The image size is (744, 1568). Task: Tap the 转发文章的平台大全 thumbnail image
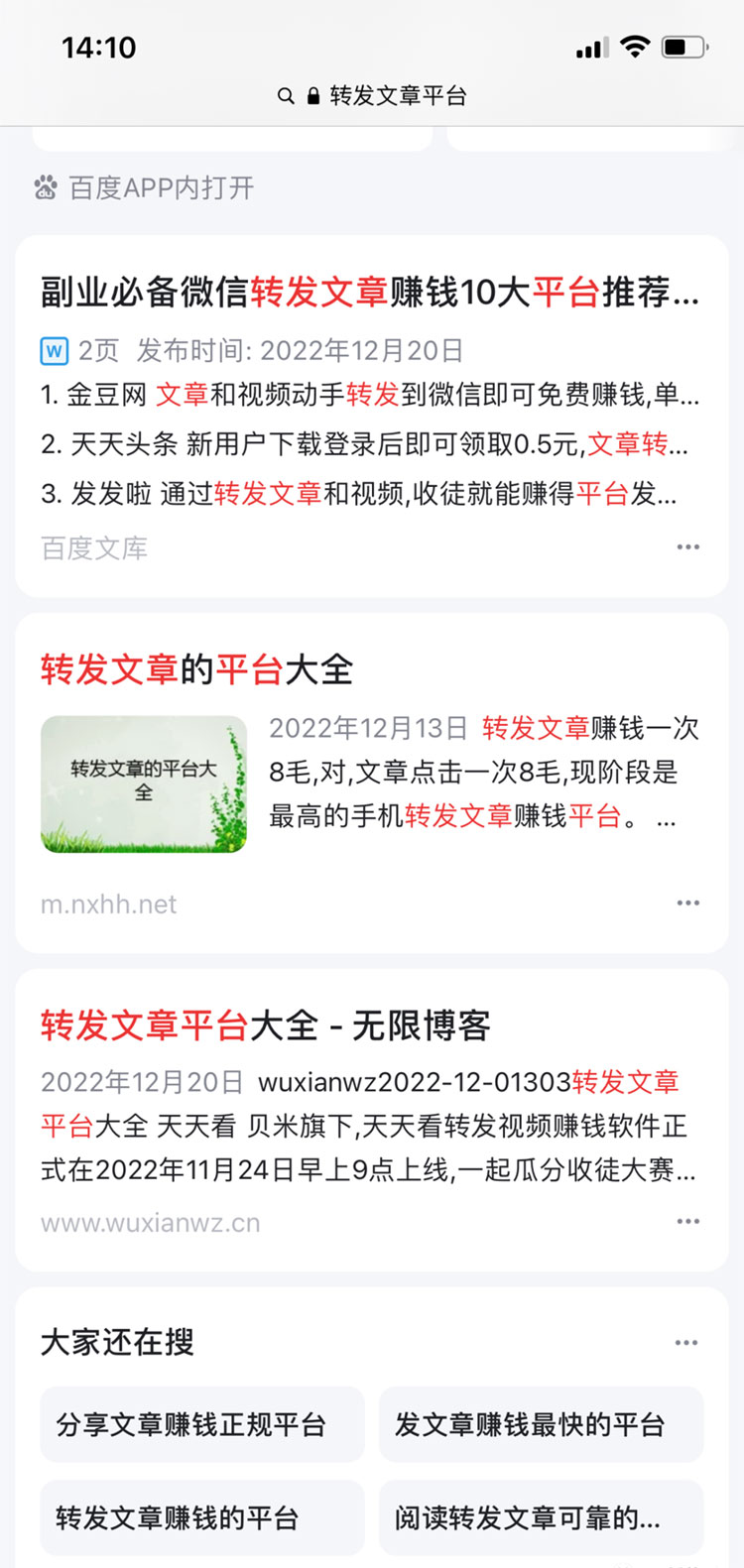pyautogui.click(x=144, y=784)
